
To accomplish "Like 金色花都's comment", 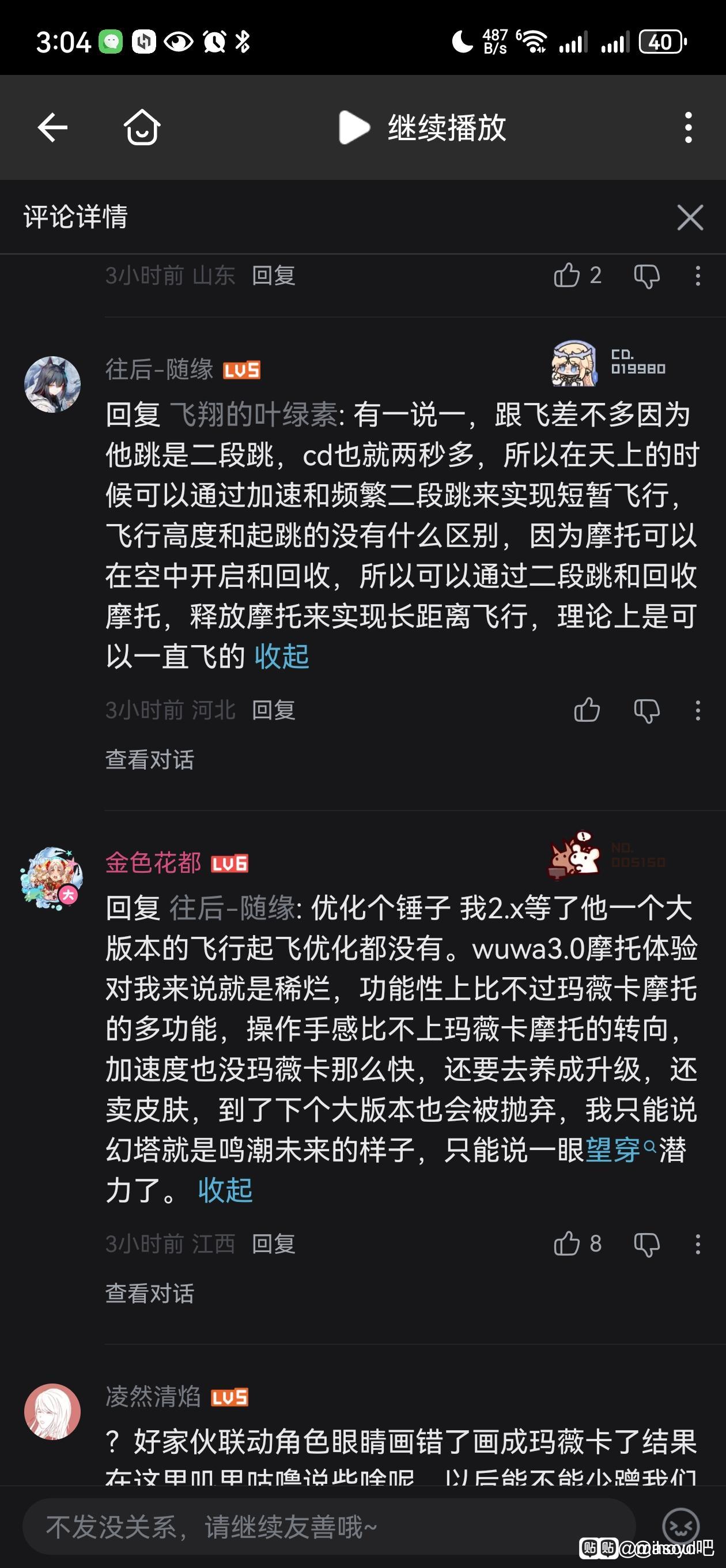I will (567, 1243).
